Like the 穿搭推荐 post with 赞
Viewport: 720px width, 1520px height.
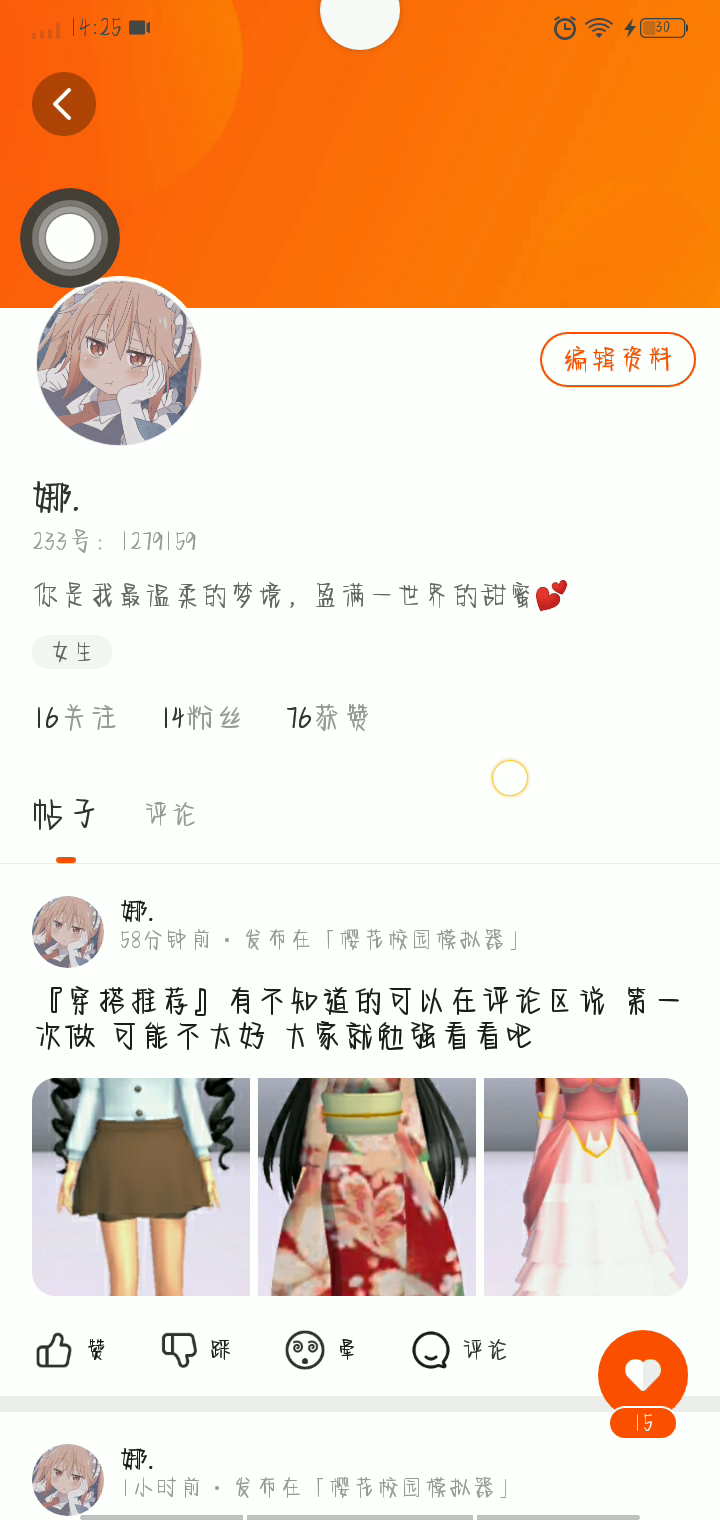(x=70, y=1350)
